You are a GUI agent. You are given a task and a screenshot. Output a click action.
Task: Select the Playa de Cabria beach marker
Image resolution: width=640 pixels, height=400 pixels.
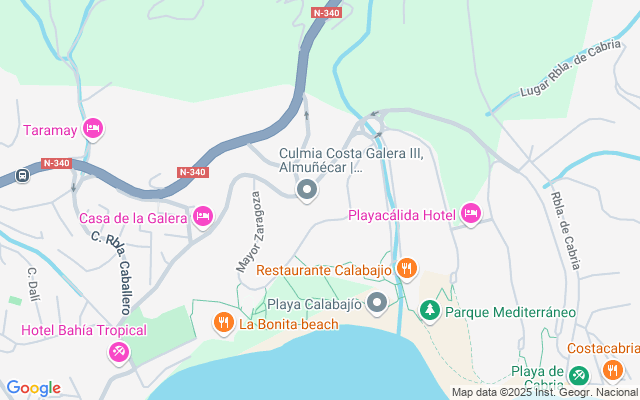coord(578,375)
